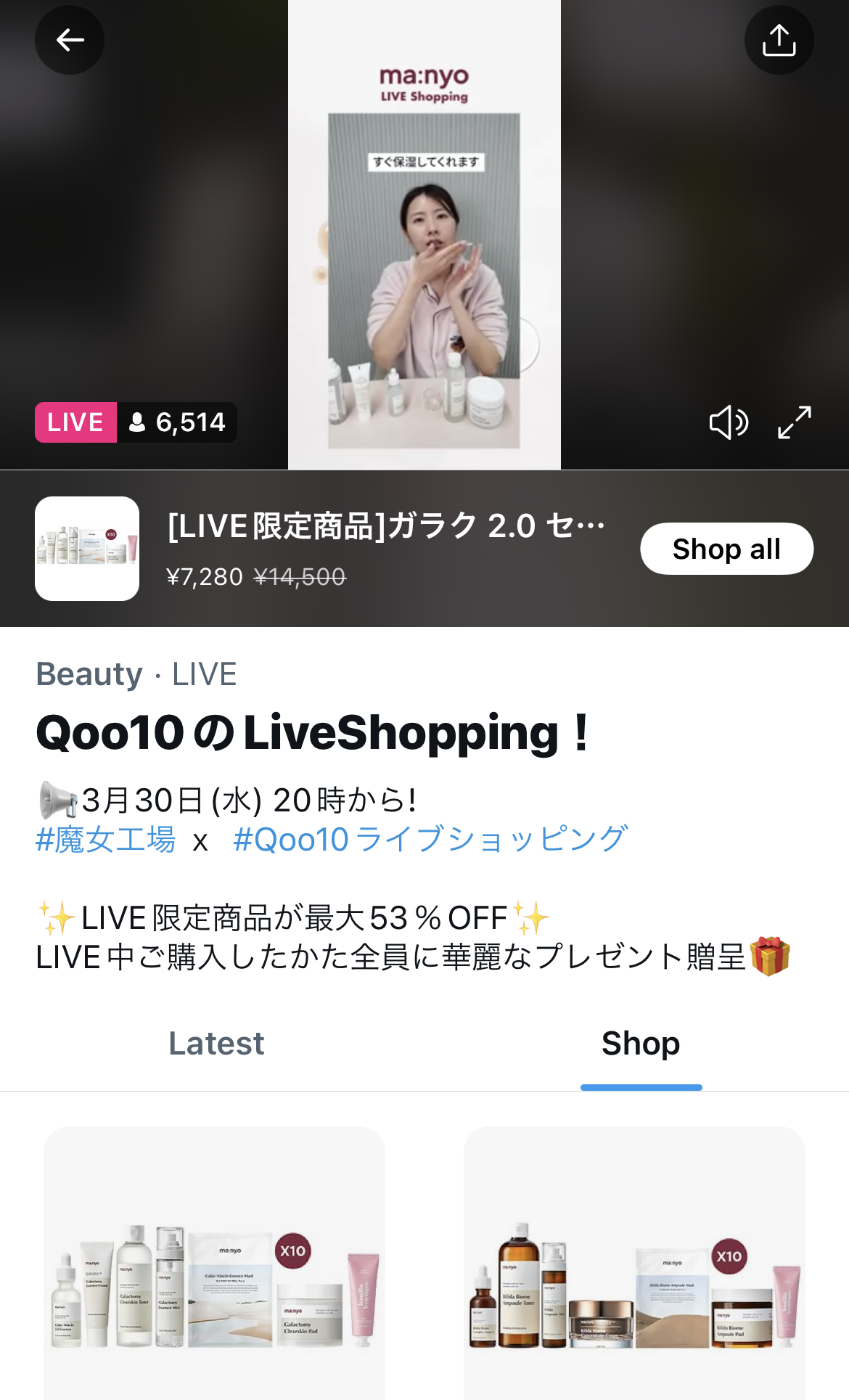Tap the Shop all button
Viewport: 849px width, 1400px height.
pyautogui.click(x=726, y=549)
